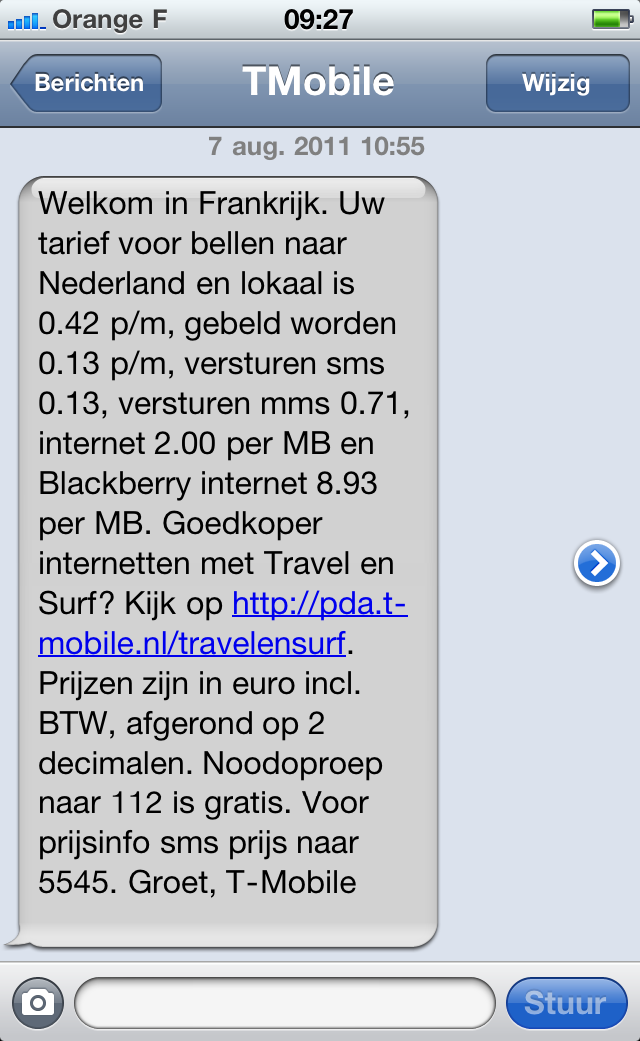Open the camera attachment button
This screenshot has width=640, height=1041.
click(x=38, y=1002)
